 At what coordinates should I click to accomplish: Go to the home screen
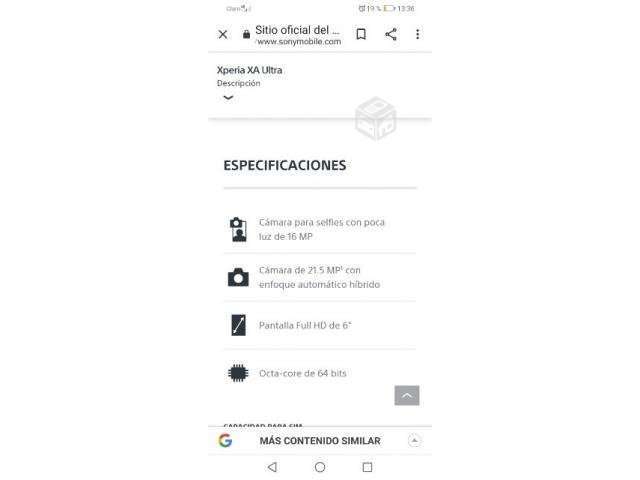point(320,467)
